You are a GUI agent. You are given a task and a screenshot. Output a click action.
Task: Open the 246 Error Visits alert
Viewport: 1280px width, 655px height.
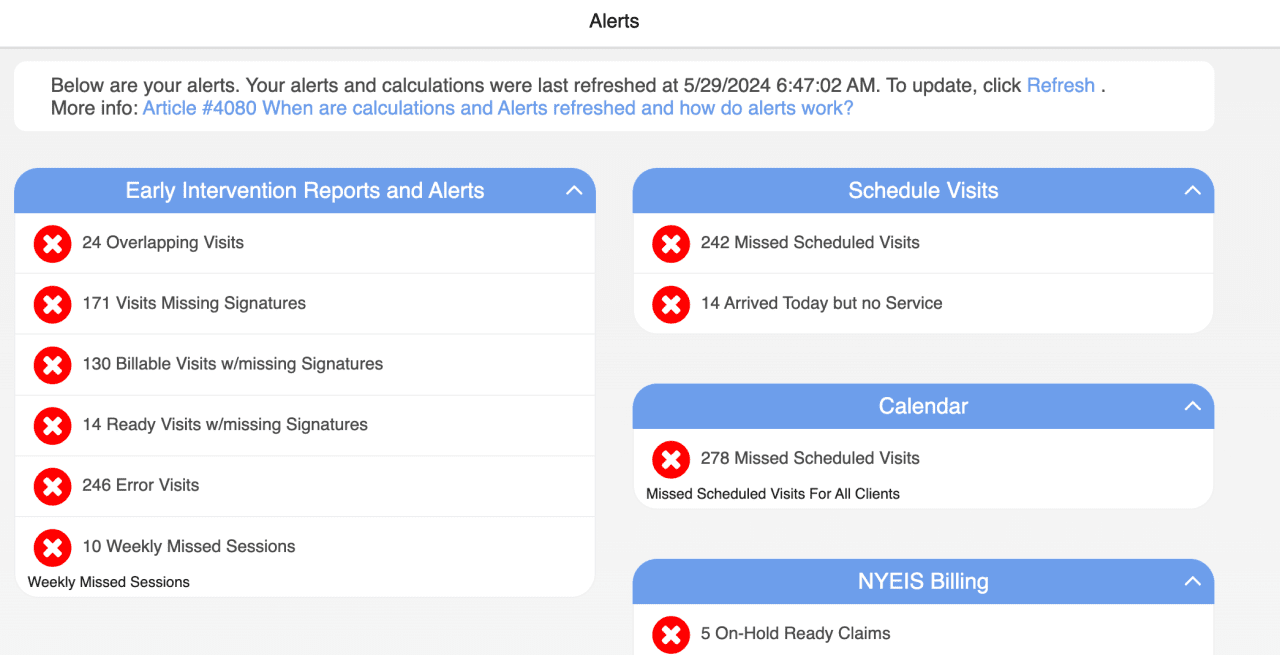click(140, 485)
